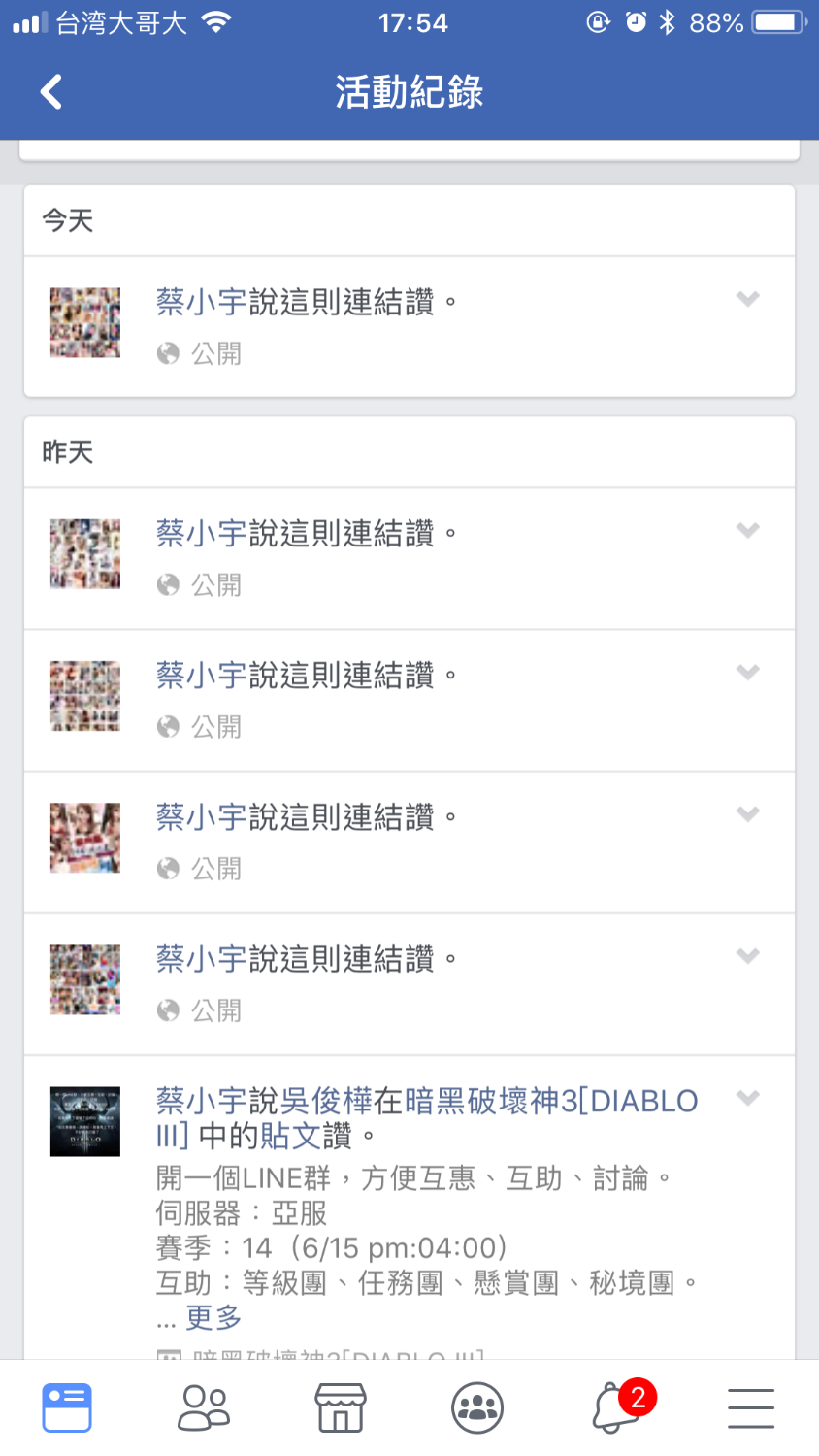This screenshot has width=819, height=1456.
Task: Go back from 活動紀錄
Action: [51, 92]
